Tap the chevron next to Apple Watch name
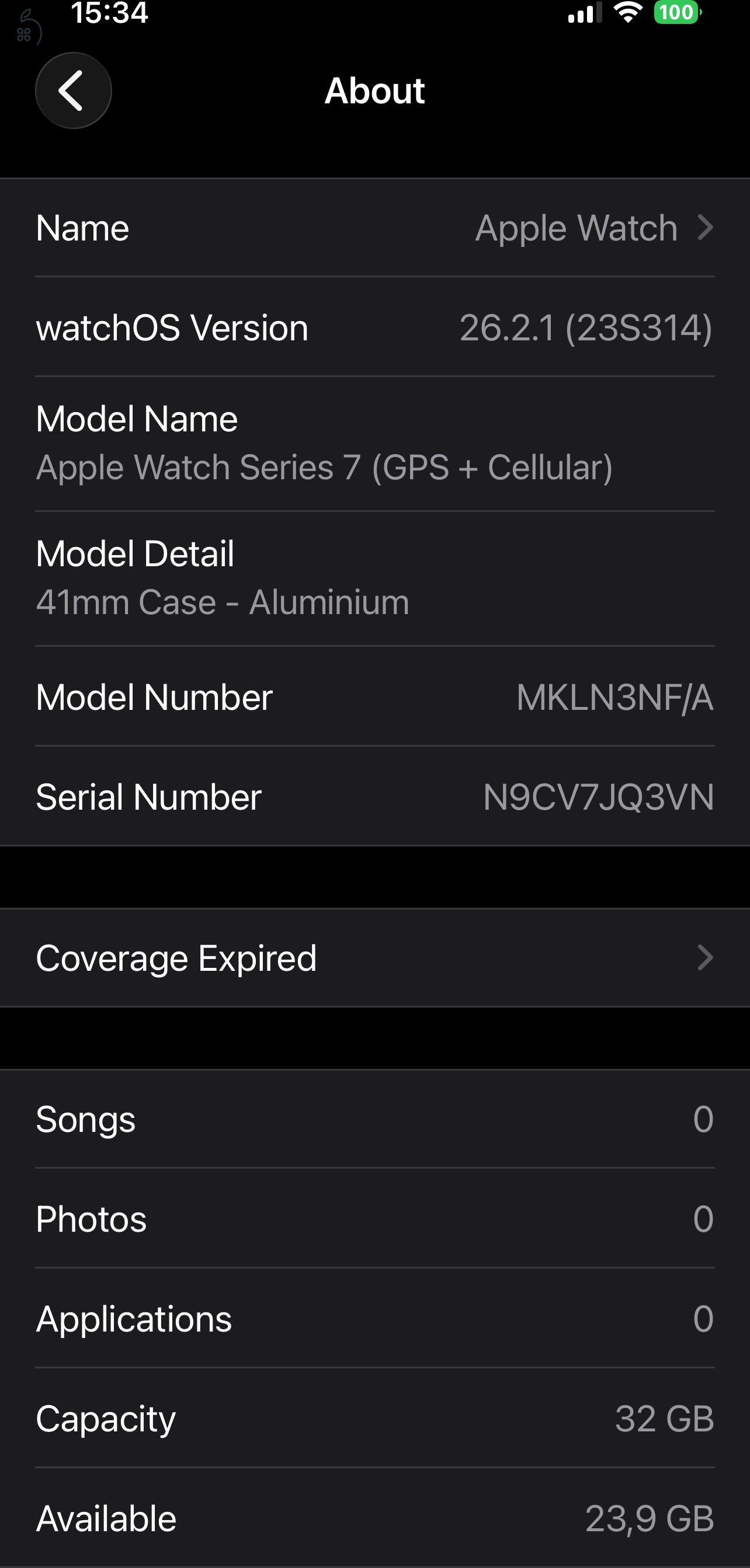Screen dimensions: 750x1568 pos(707,228)
